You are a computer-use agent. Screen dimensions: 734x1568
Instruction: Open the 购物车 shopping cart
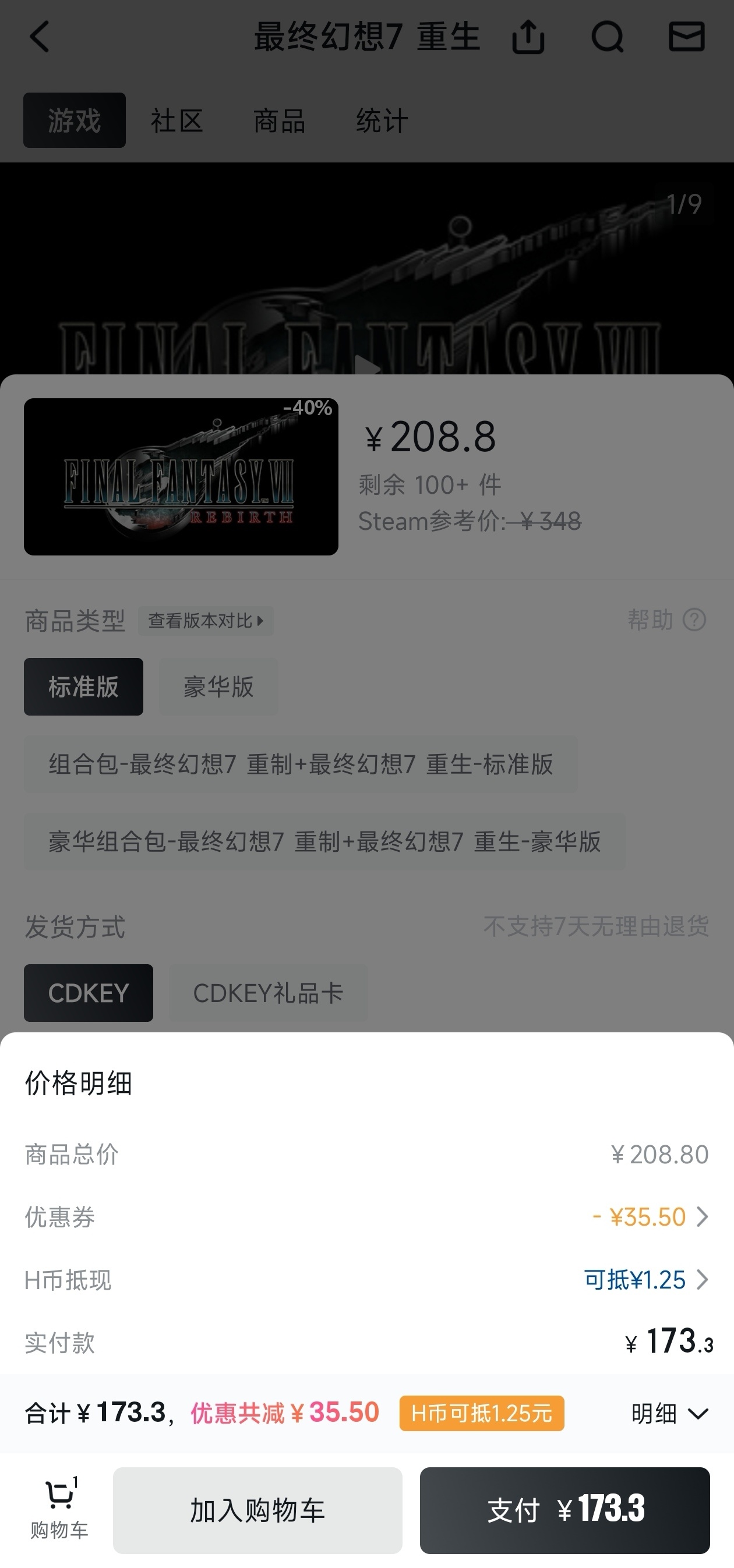point(59,1510)
